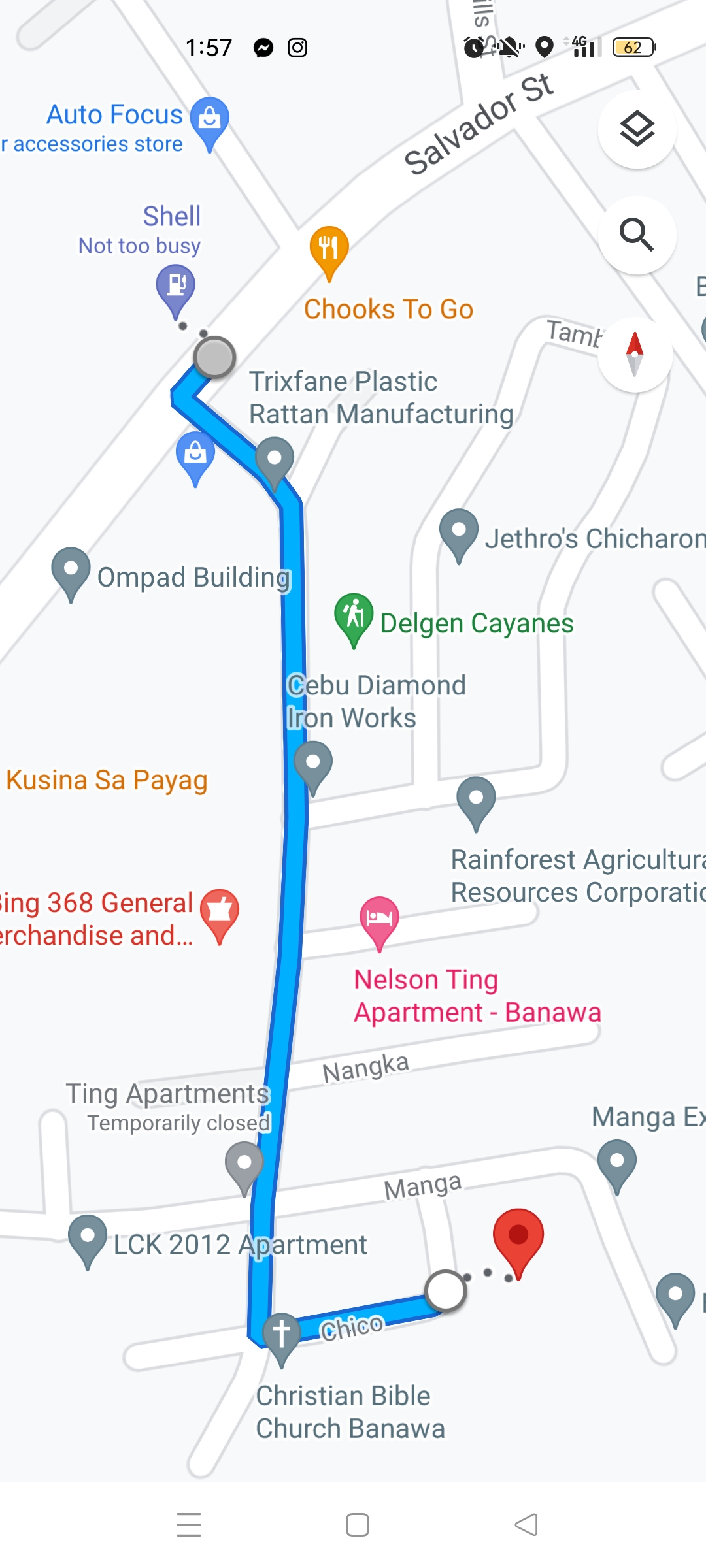
Task: Tap the red destination pin
Action: tap(518, 1237)
